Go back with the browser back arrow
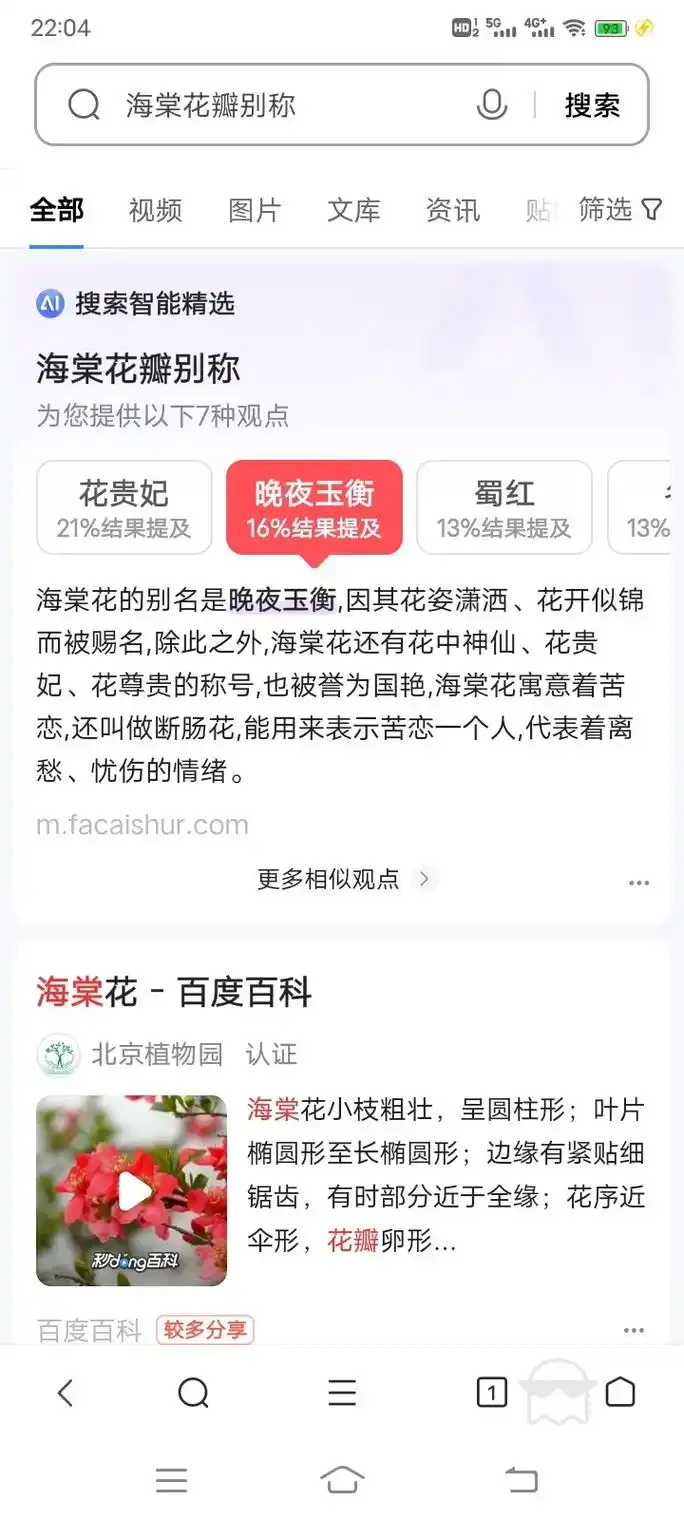 point(65,1392)
